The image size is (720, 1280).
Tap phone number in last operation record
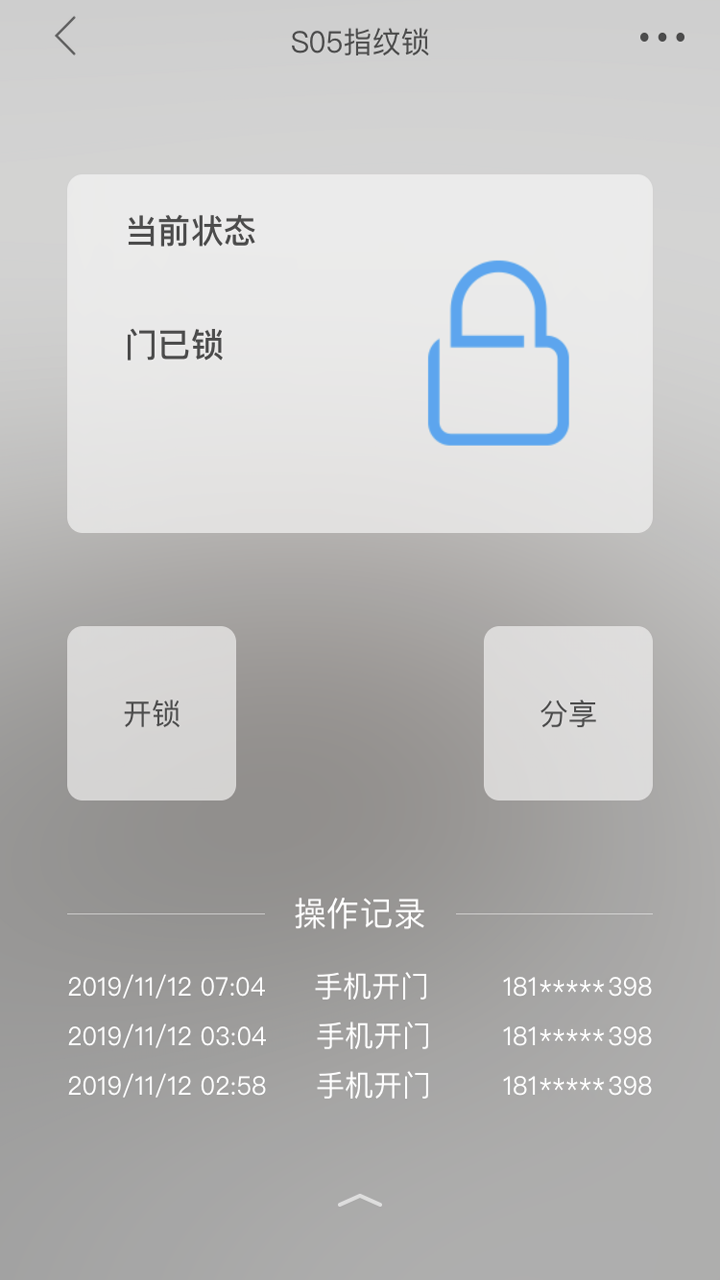point(581,1085)
